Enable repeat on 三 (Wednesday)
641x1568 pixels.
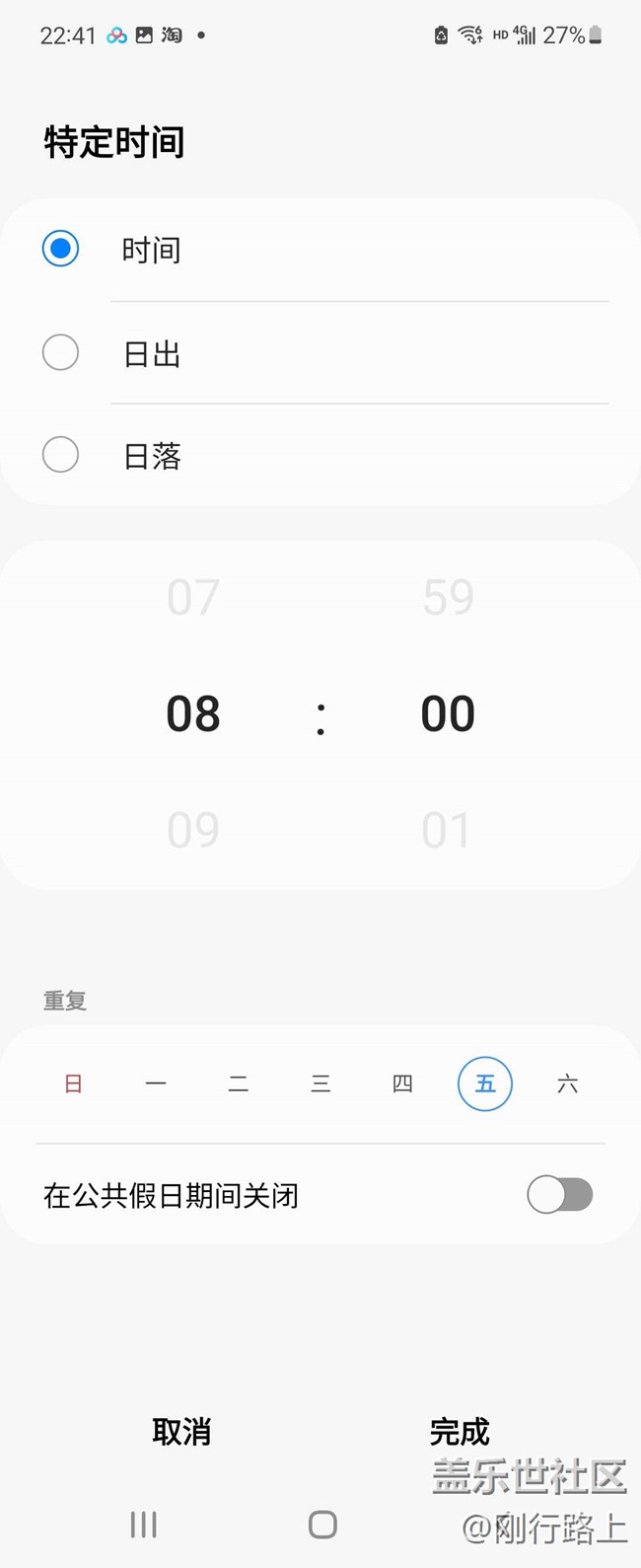320,1084
